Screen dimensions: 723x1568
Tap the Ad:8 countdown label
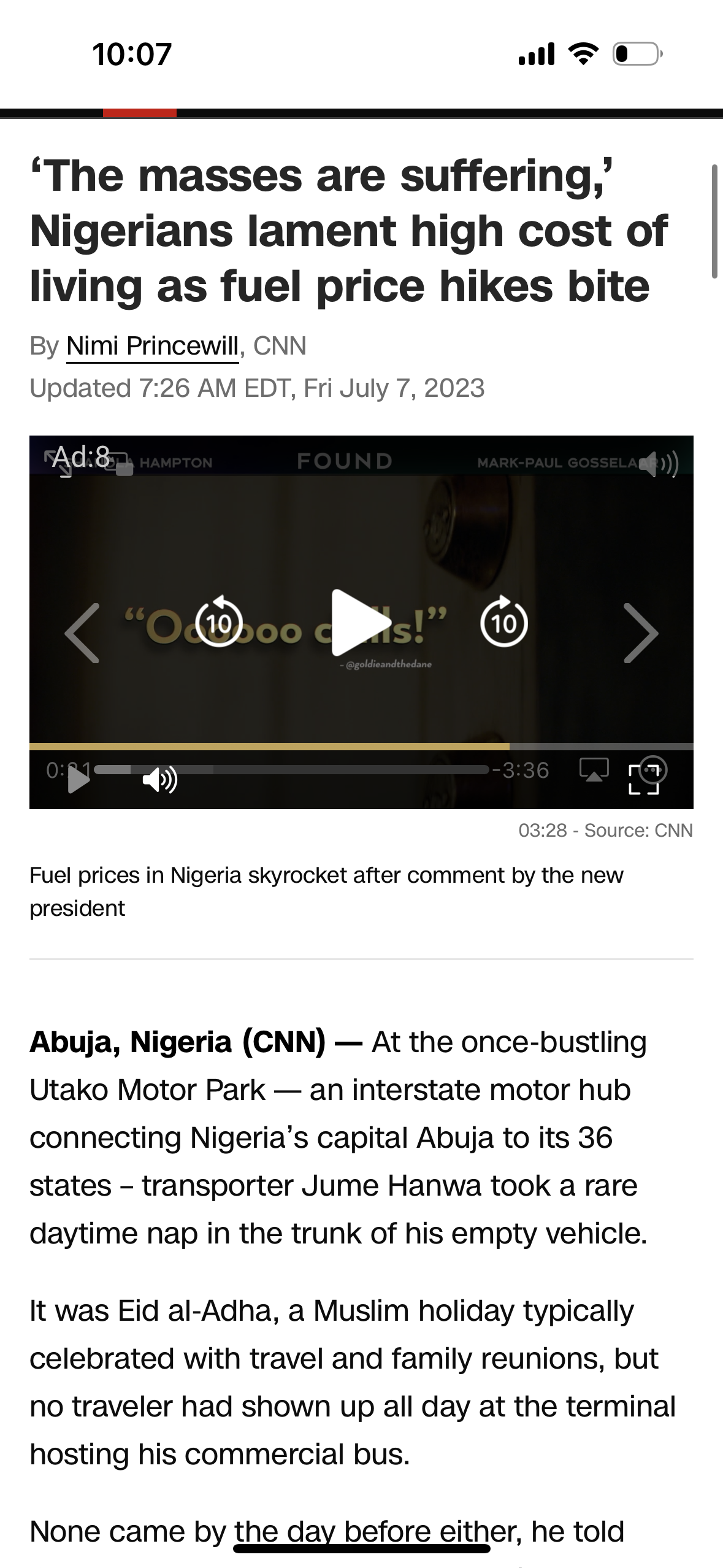(x=80, y=457)
